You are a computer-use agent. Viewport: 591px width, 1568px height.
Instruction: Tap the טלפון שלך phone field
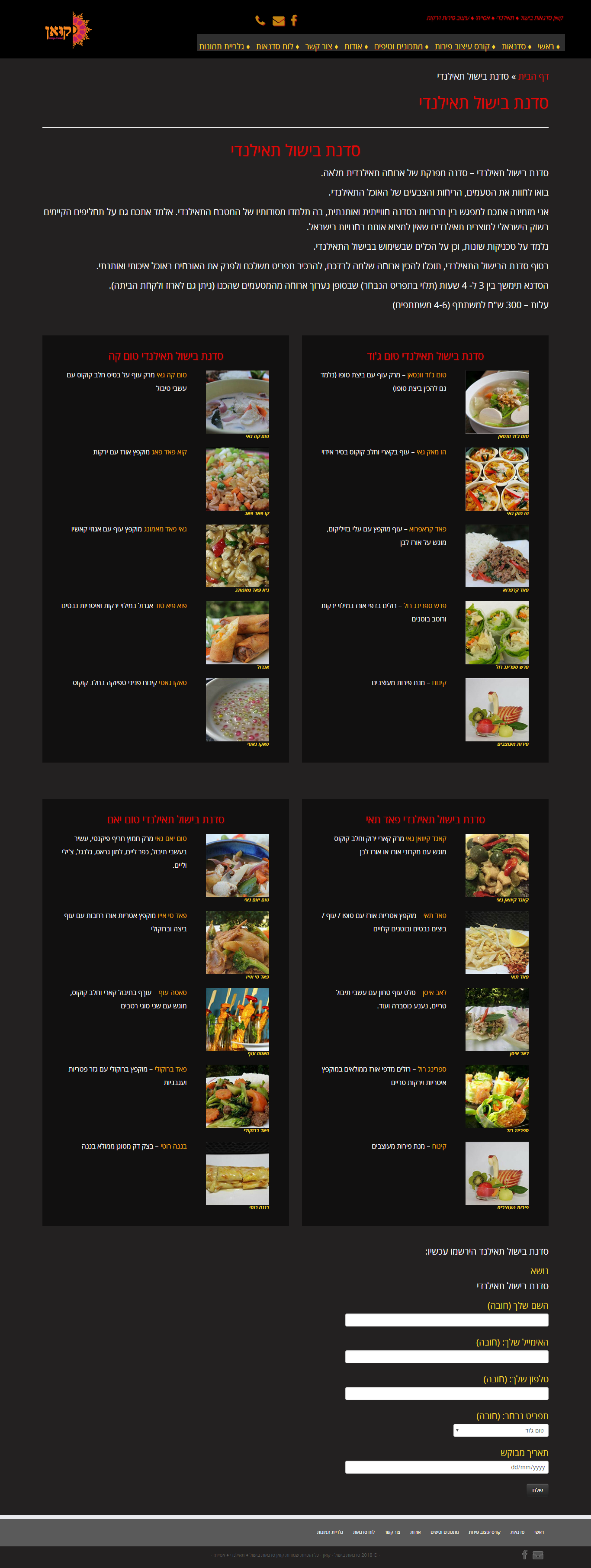pyautogui.click(x=446, y=1393)
